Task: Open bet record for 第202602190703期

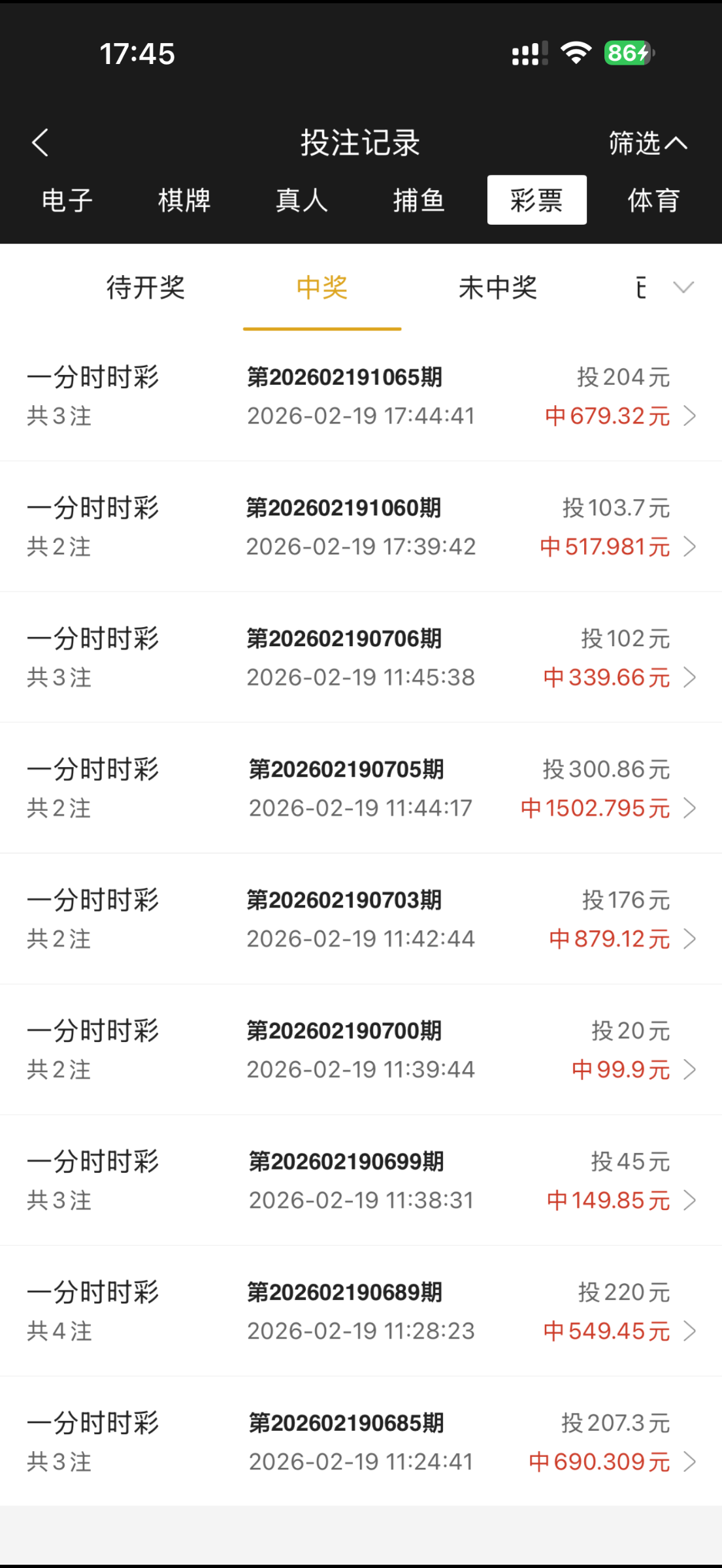Action: 361,919
